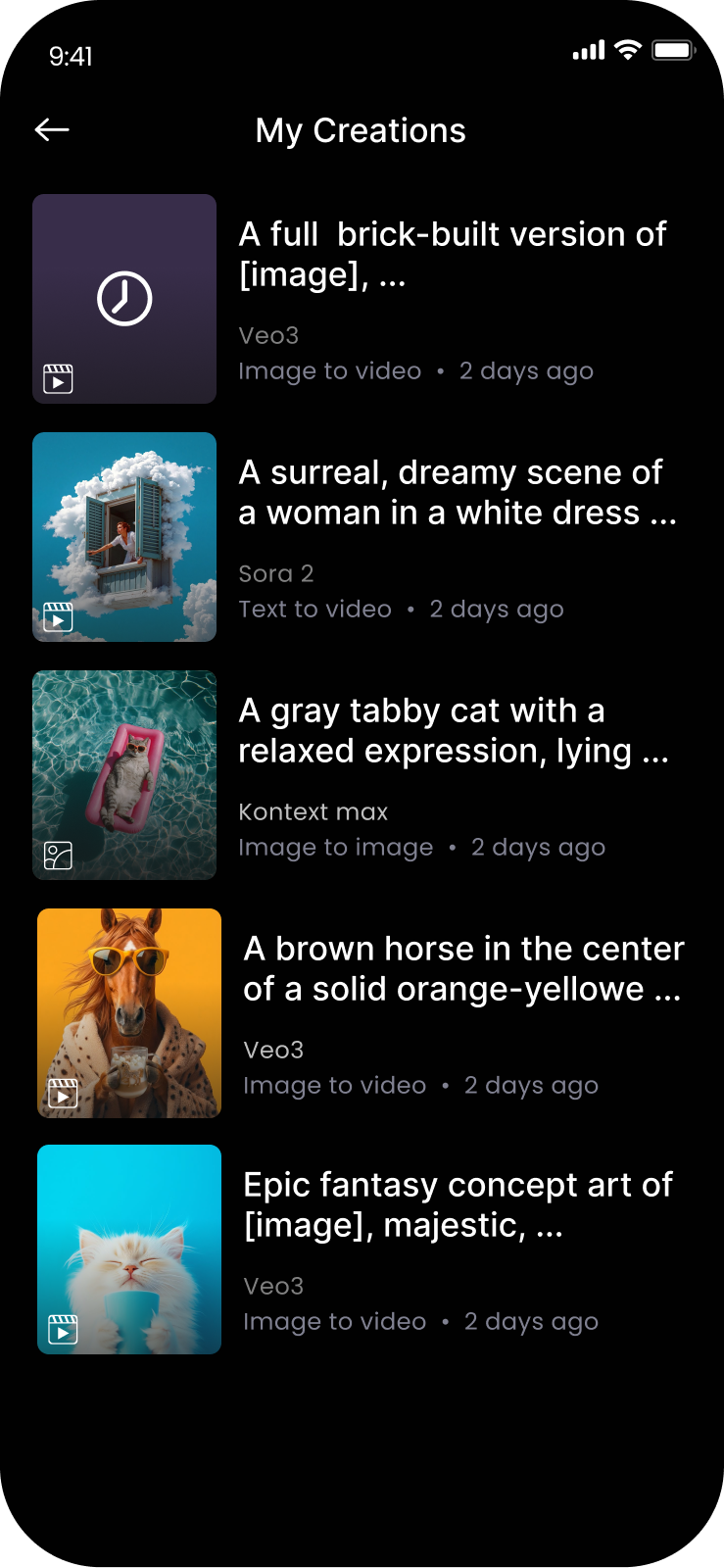
Task: Open the brick-built version creation
Action: click(124, 299)
